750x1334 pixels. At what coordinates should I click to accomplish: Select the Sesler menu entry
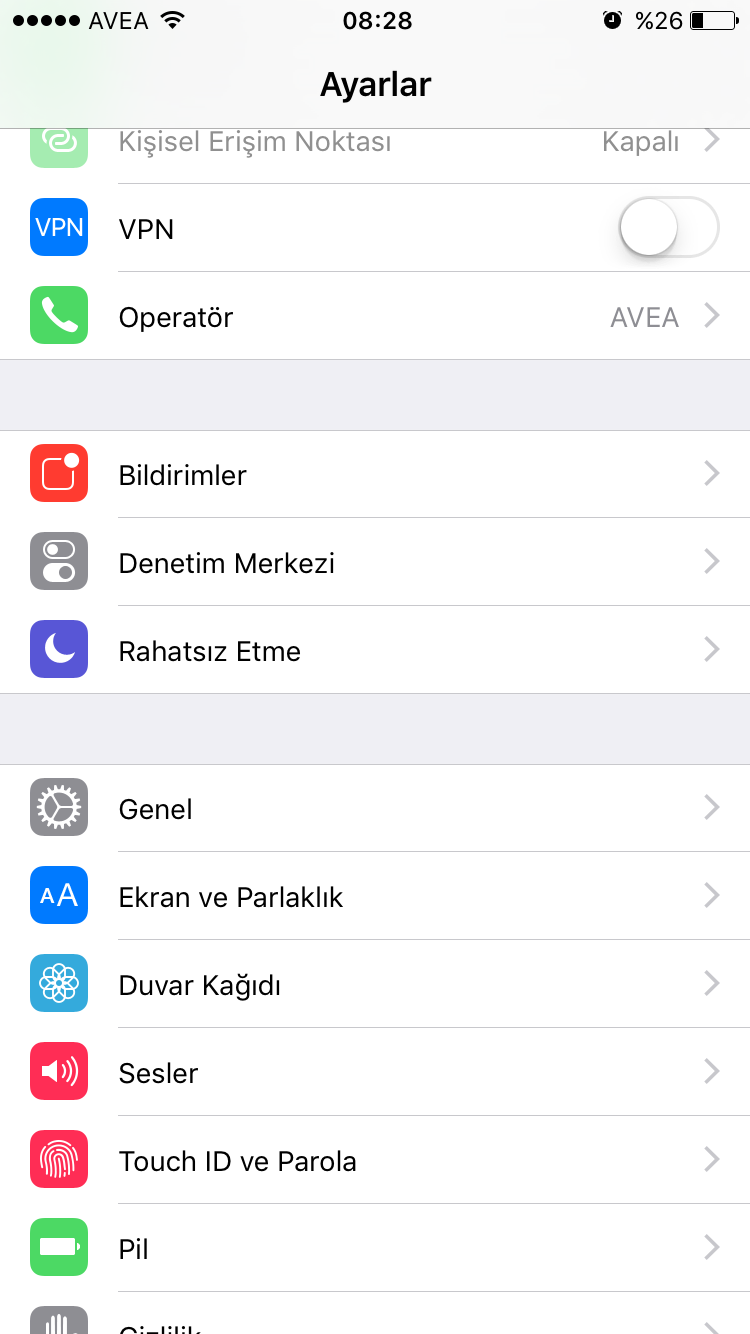point(375,1071)
